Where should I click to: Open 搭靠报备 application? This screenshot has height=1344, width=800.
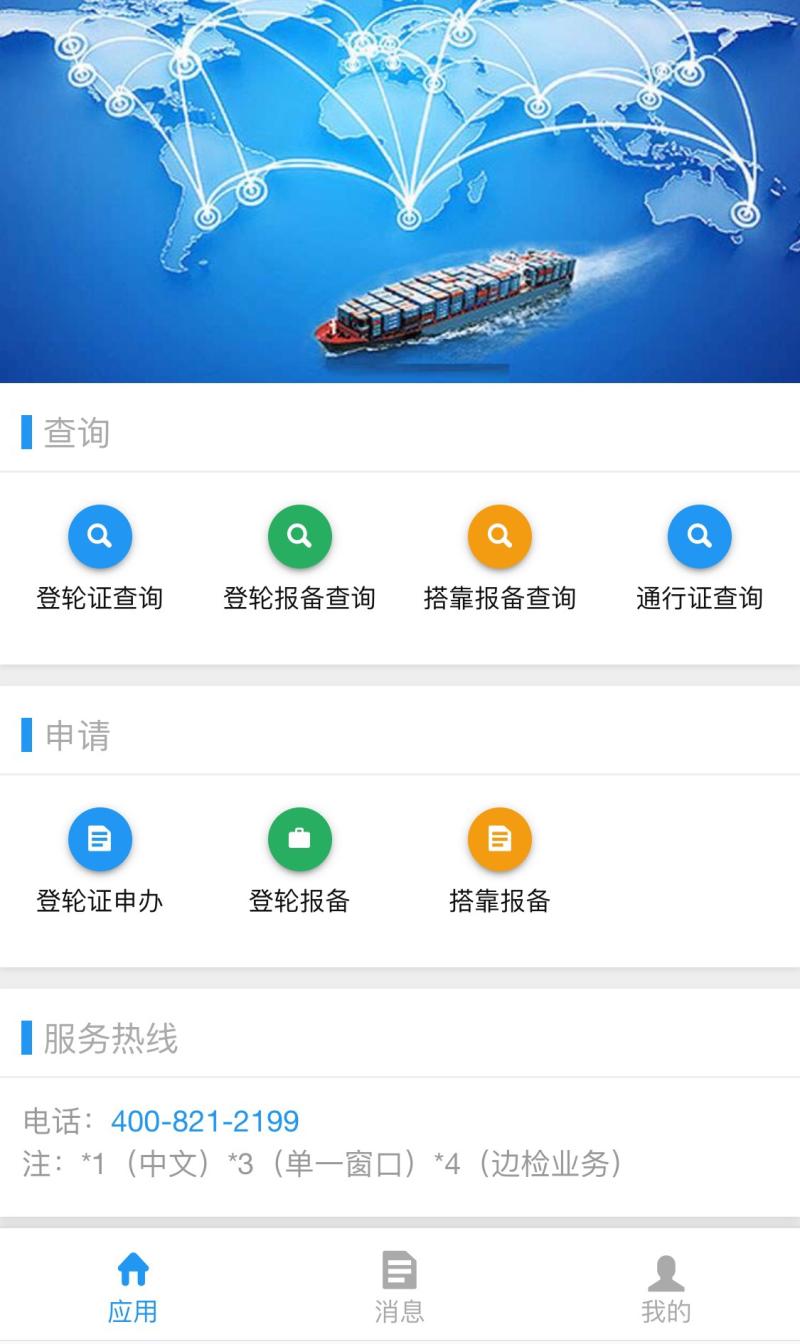tap(499, 862)
